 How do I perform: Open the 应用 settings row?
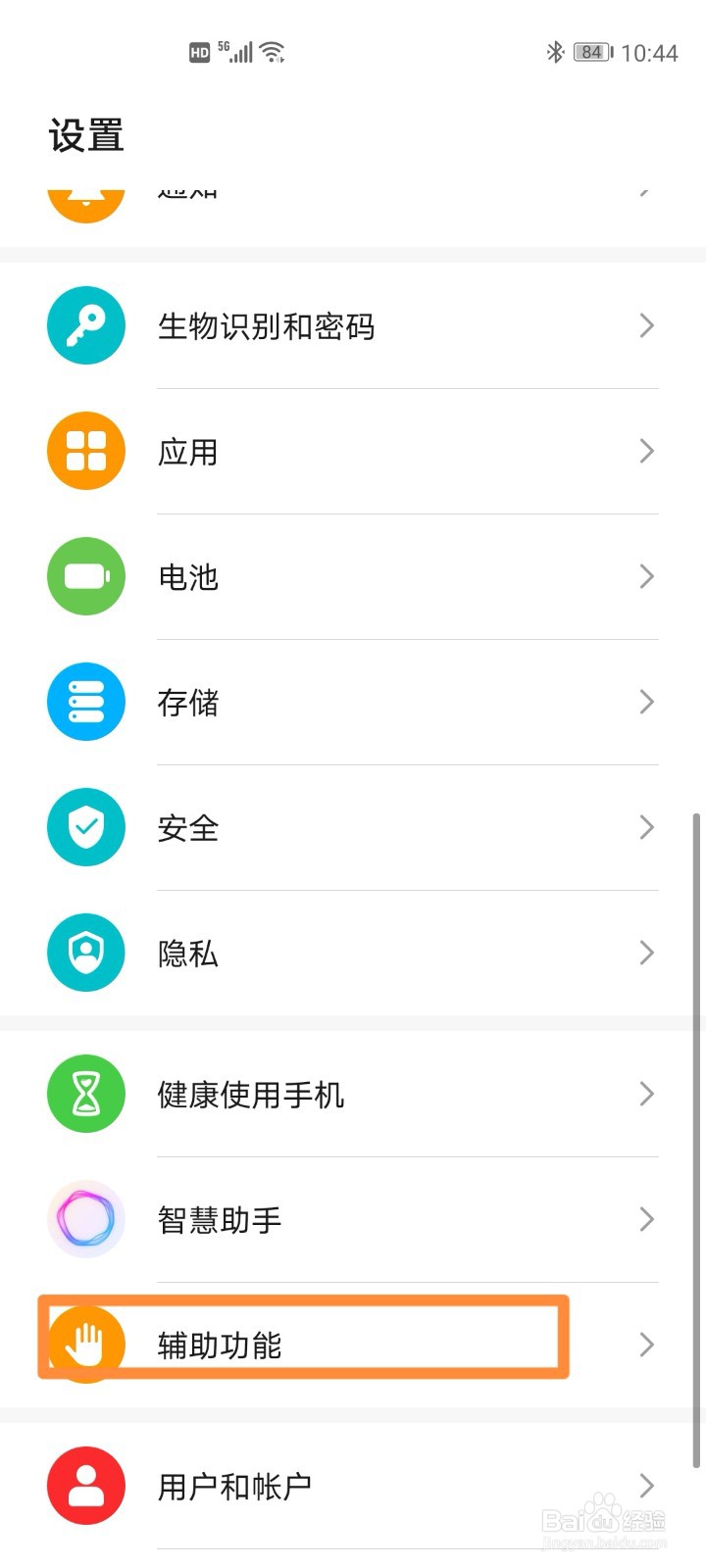(x=353, y=451)
